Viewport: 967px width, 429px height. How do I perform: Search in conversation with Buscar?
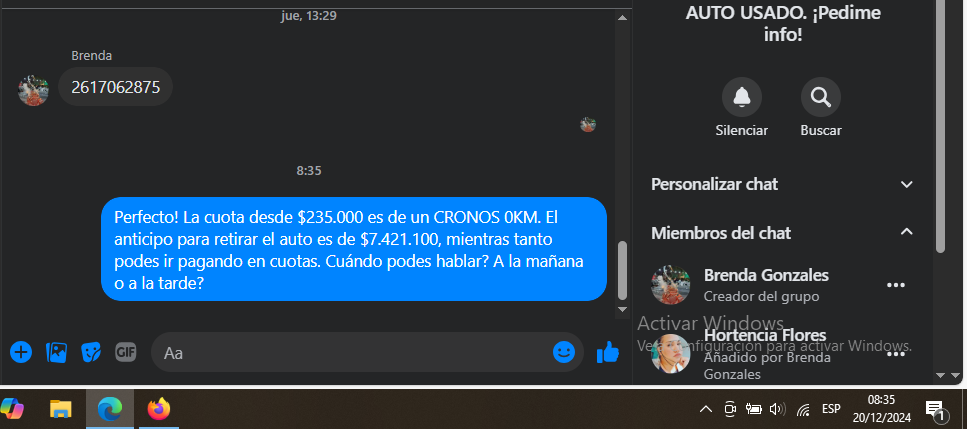click(x=820, y=97)
